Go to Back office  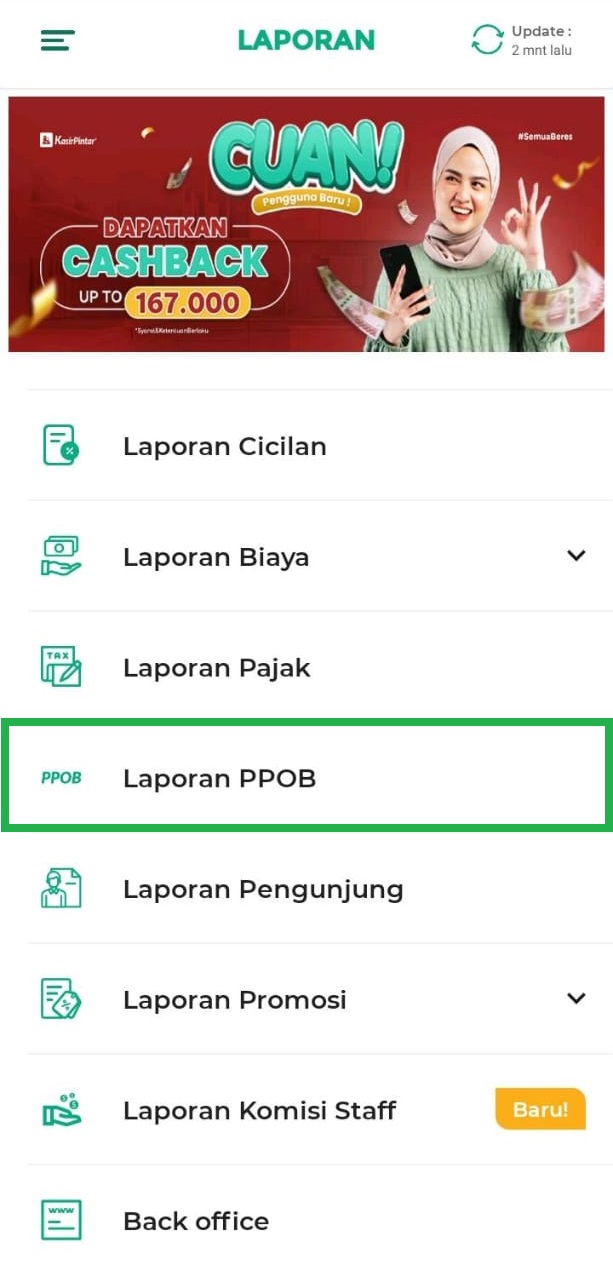pos(195,1221)
